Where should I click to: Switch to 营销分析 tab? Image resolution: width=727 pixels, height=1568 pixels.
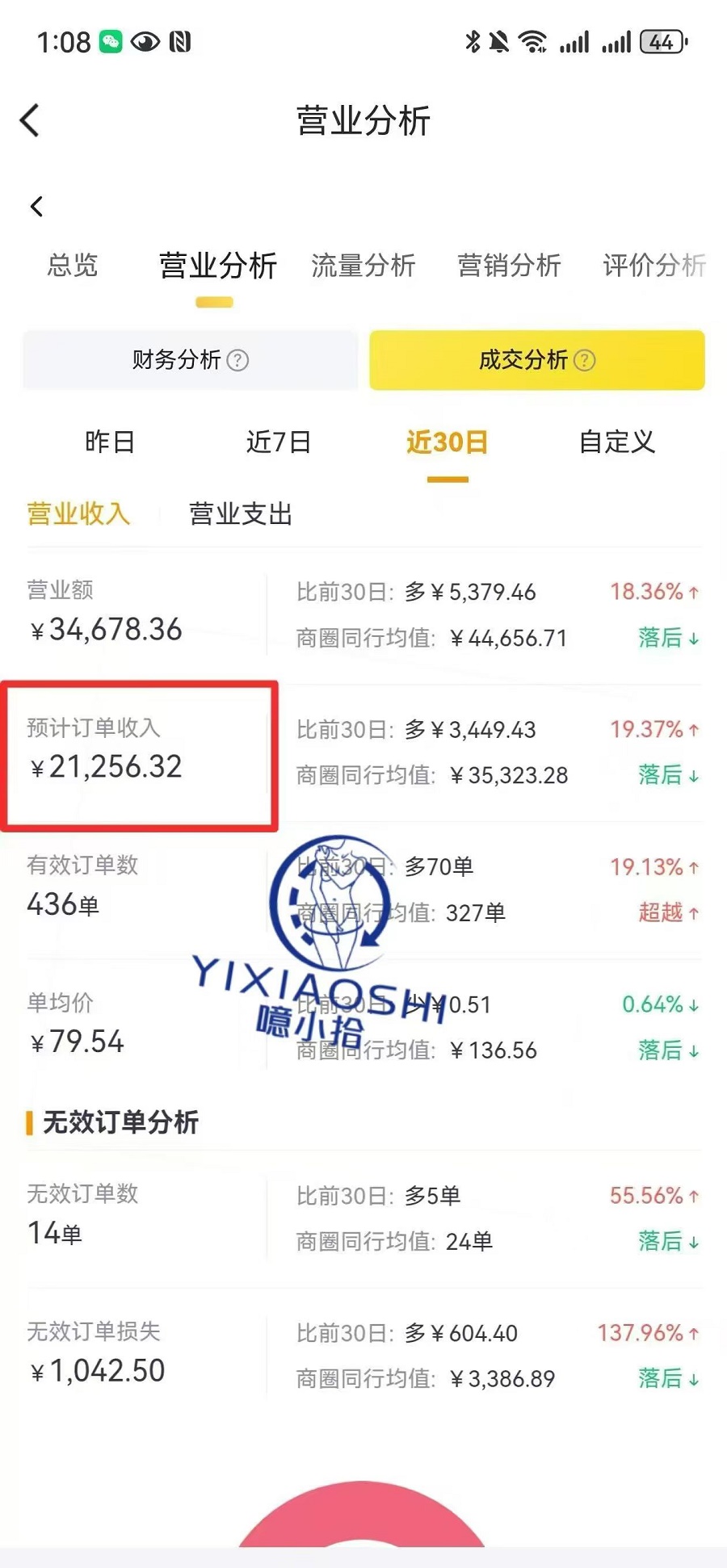(x=509, y=265)
